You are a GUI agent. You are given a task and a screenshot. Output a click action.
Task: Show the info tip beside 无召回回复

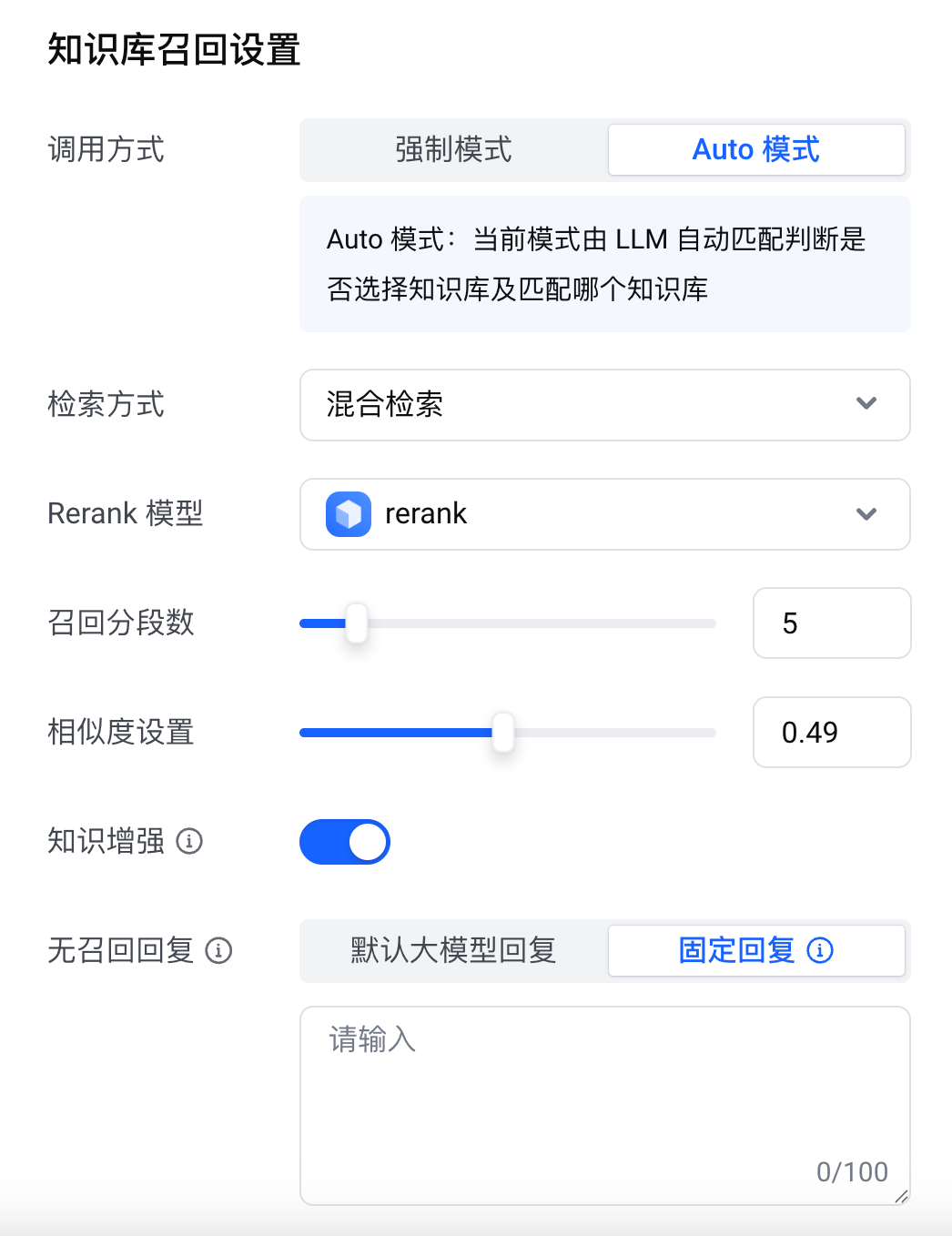click(218, 950)
